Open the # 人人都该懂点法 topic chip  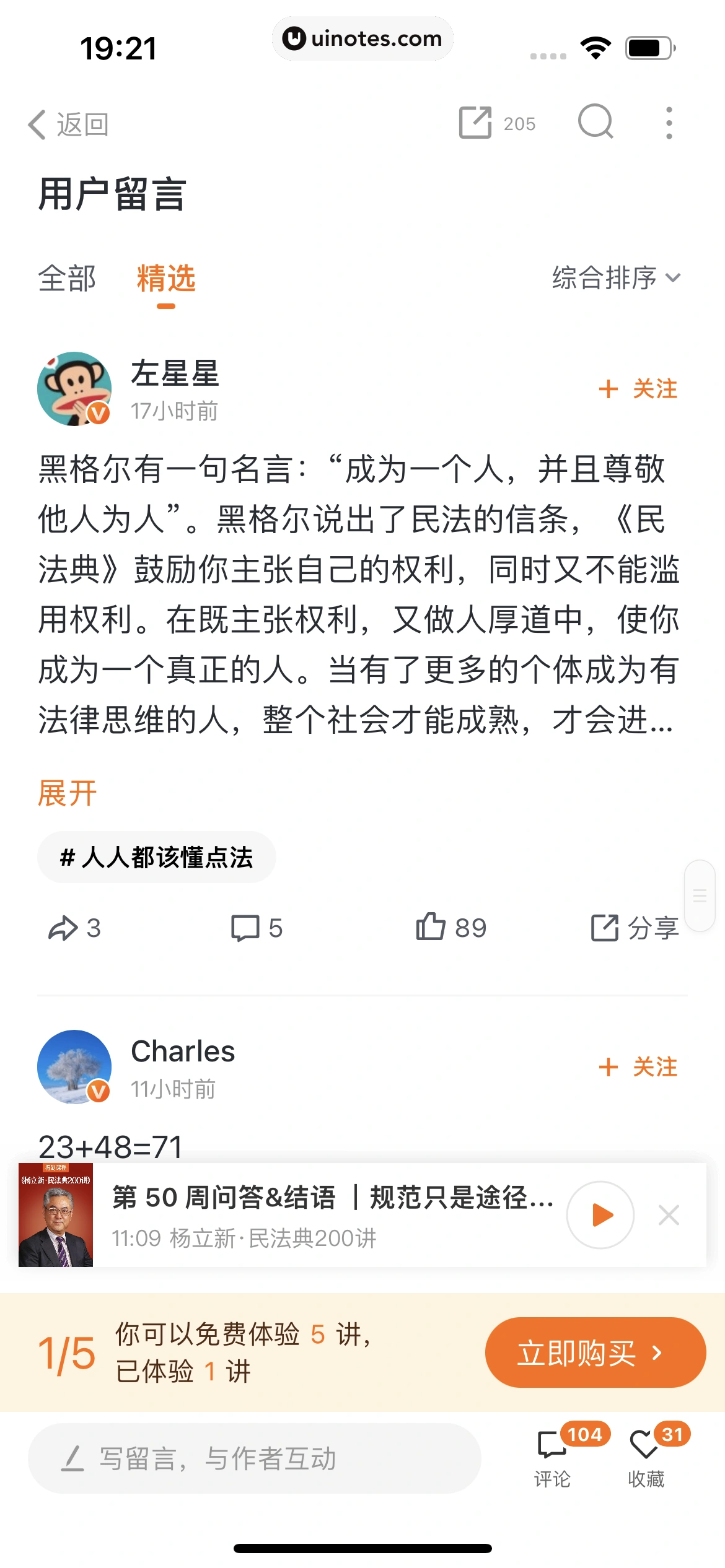click(156, 858)
